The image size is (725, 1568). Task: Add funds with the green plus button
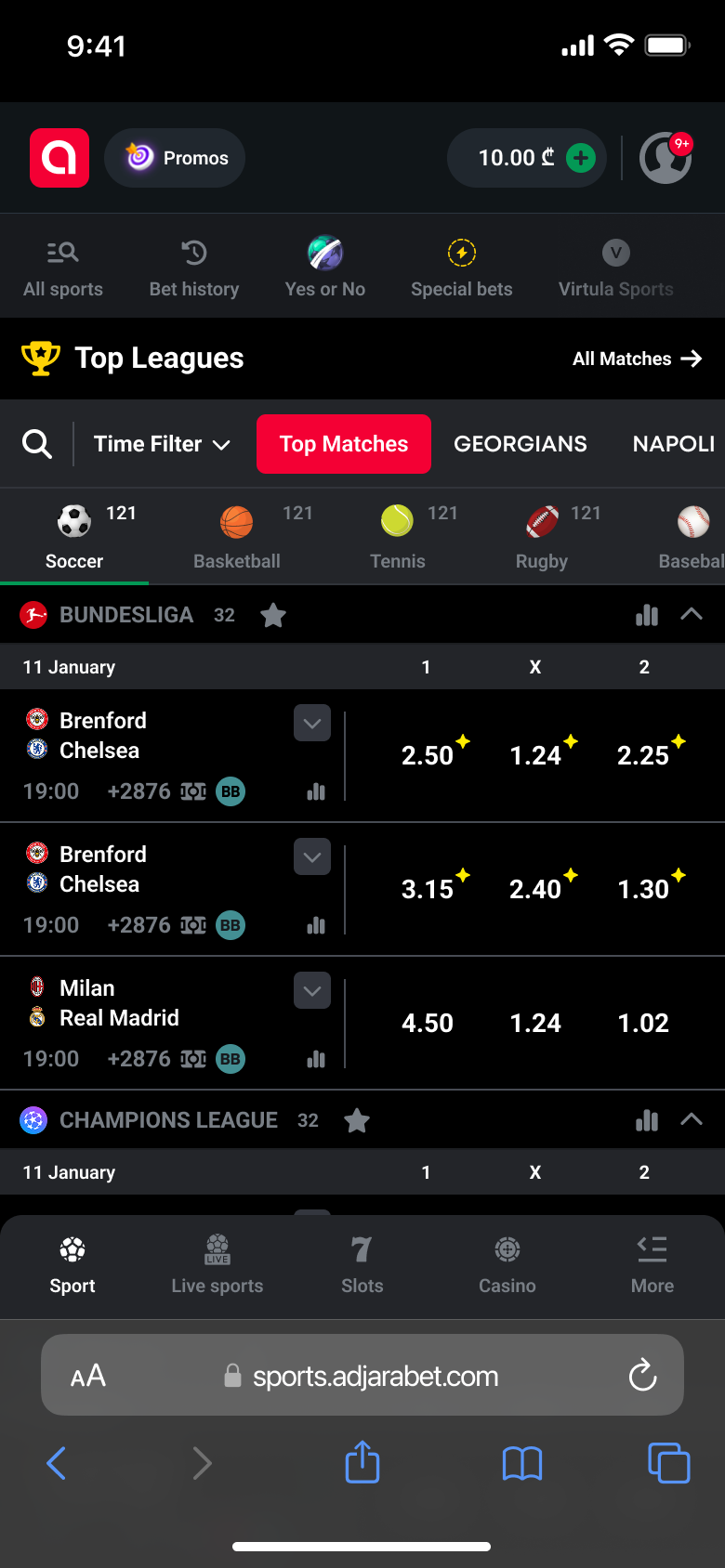(581, 158)
